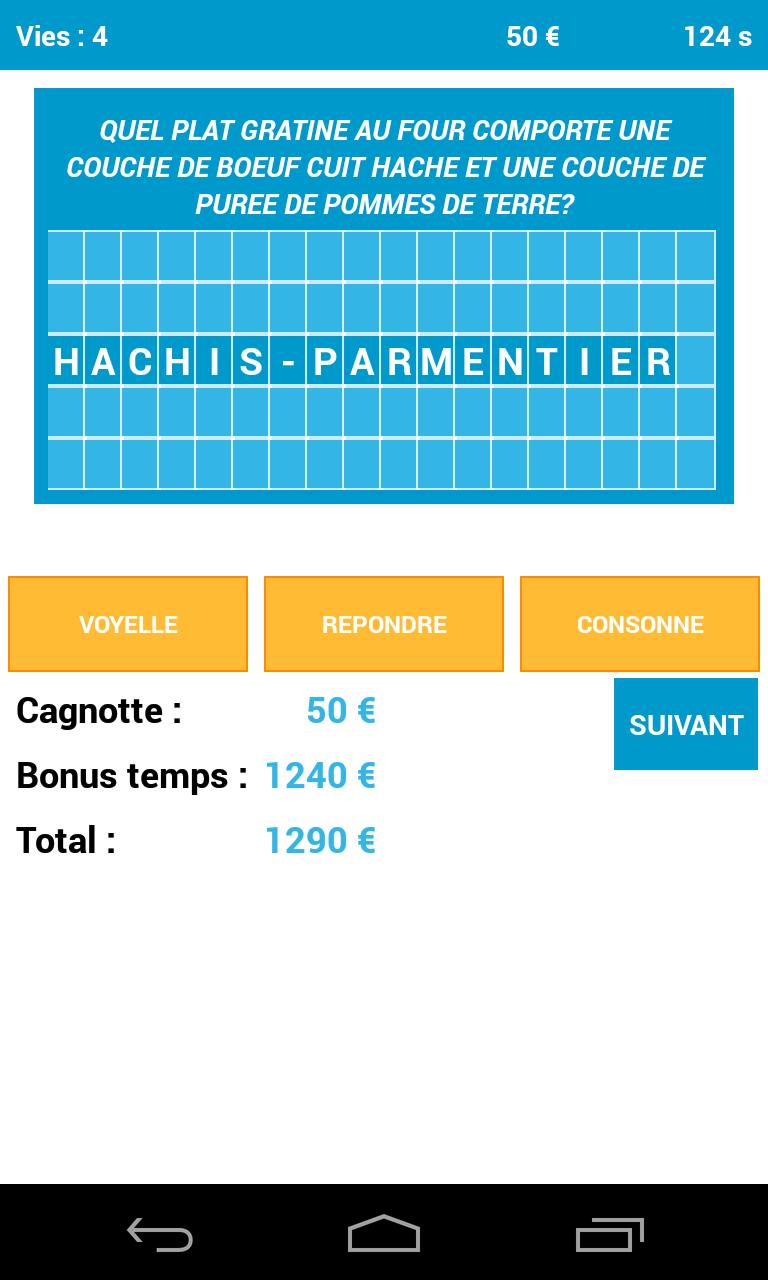768x1280 pixels.
Task: Select the REPONDRE button
Action: point(384,624)
